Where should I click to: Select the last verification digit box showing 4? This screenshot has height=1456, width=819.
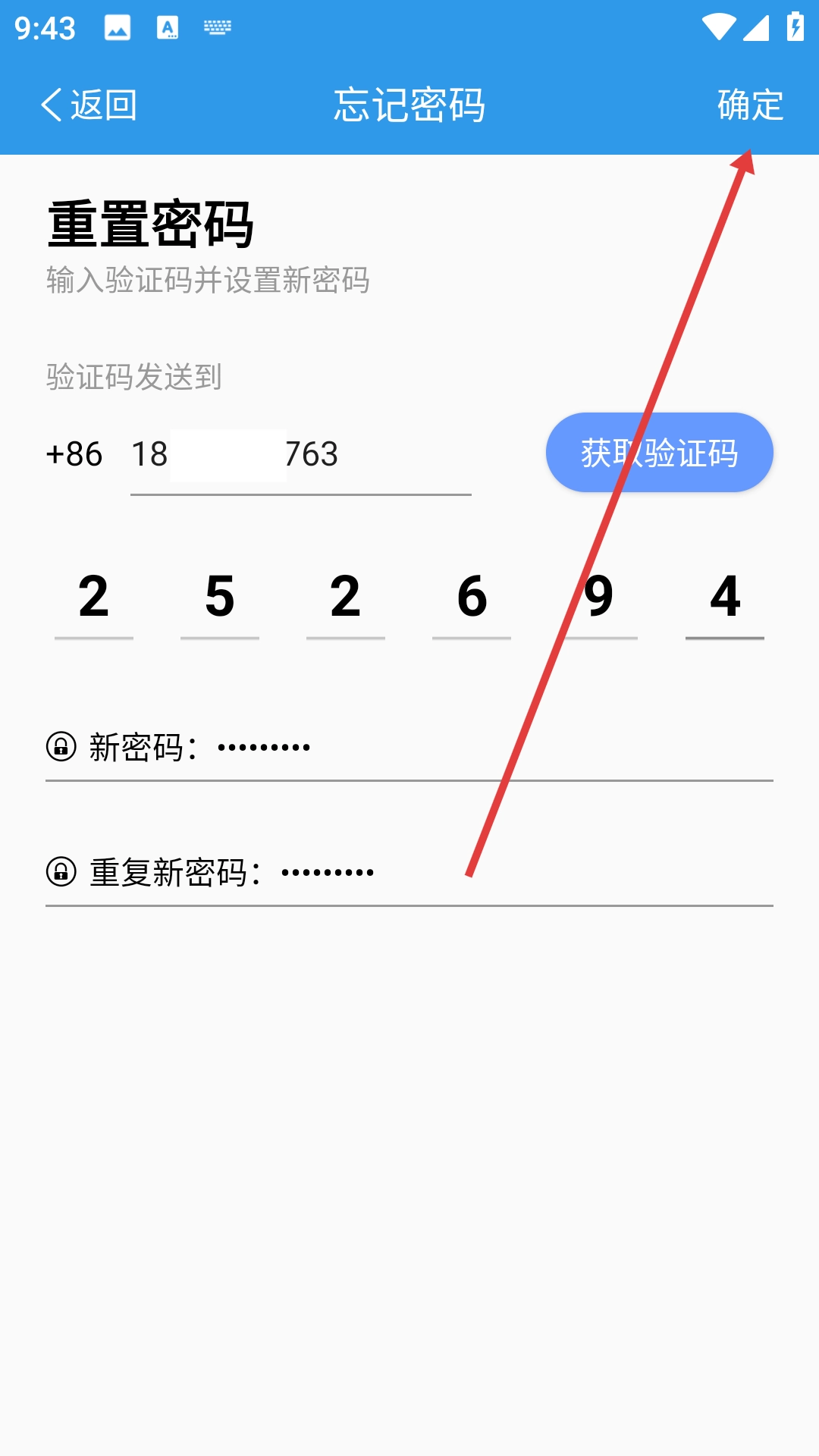pos(724,598)
